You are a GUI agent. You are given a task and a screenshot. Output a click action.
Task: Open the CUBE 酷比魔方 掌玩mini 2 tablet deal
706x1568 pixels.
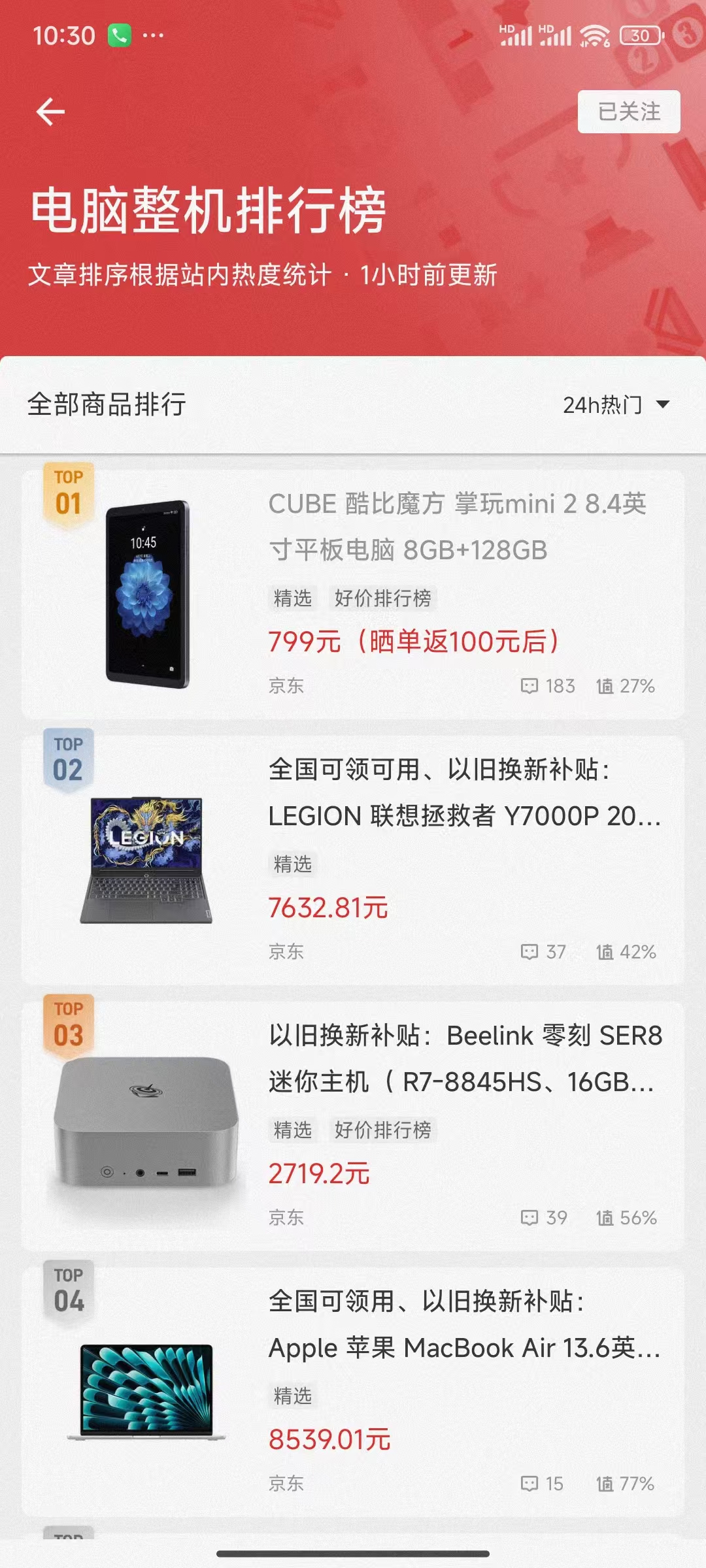457,527
